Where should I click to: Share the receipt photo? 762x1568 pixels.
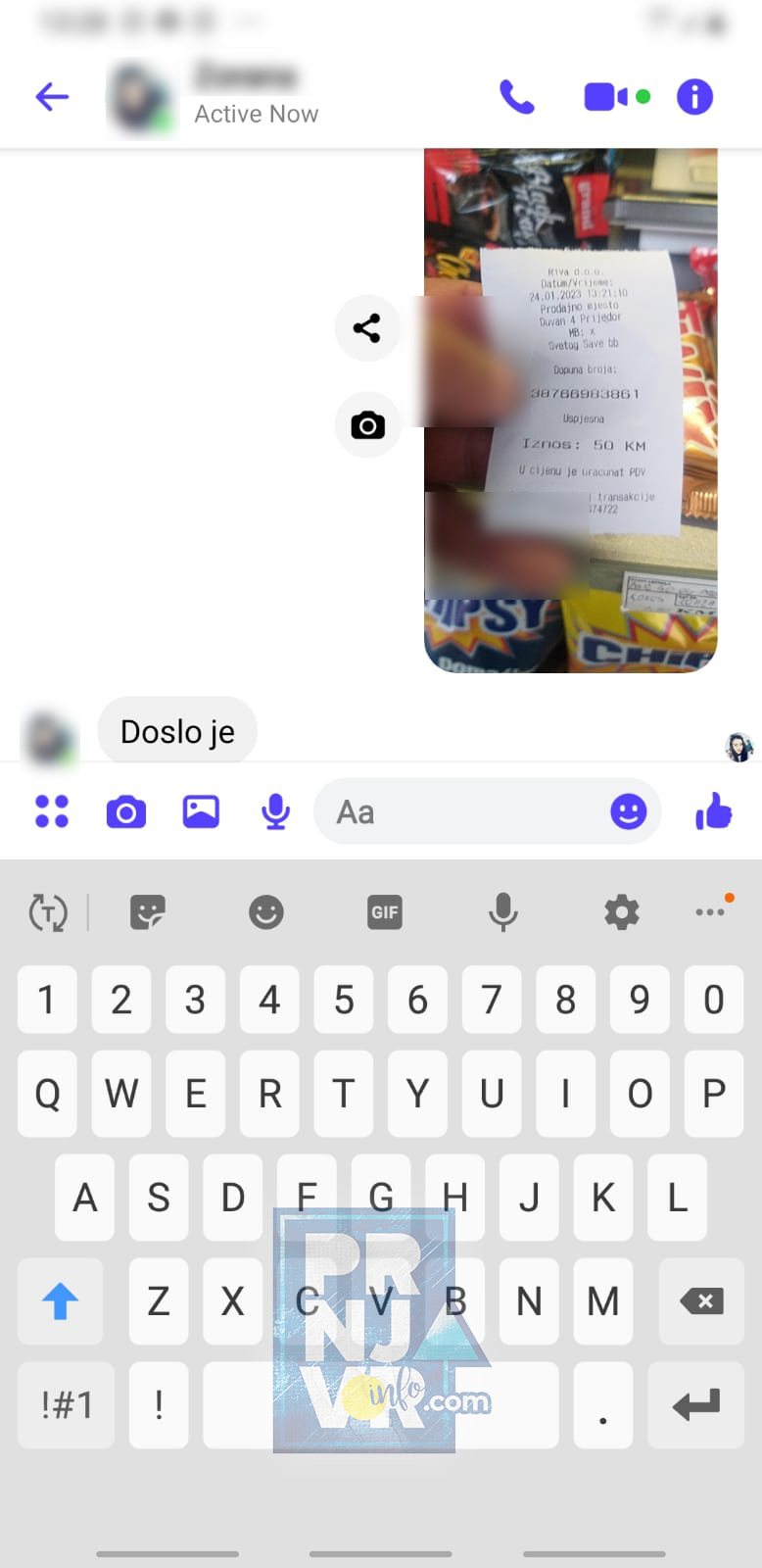(367, 328)
